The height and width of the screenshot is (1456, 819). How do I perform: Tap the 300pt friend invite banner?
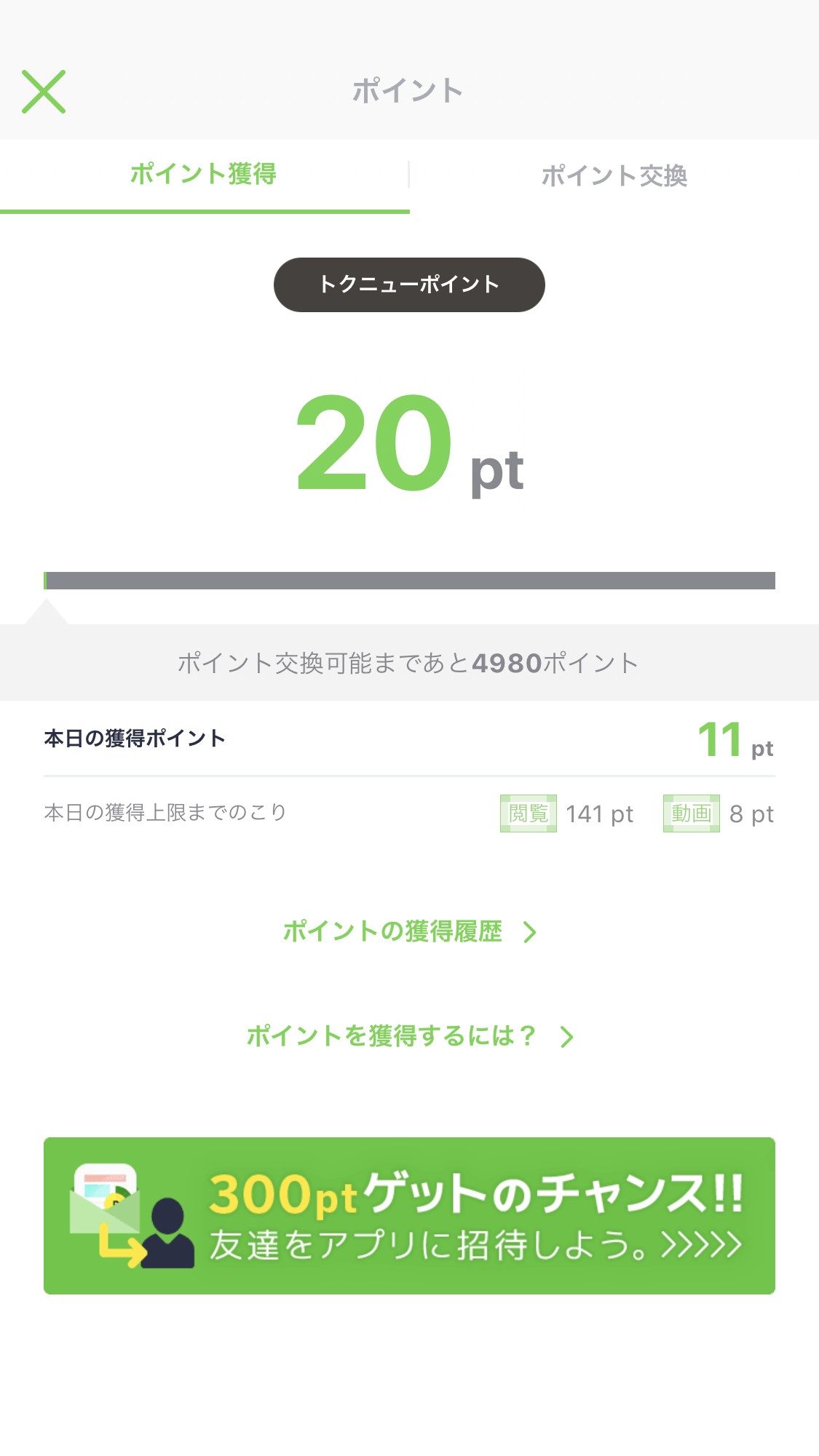(x=409, y=1216)
